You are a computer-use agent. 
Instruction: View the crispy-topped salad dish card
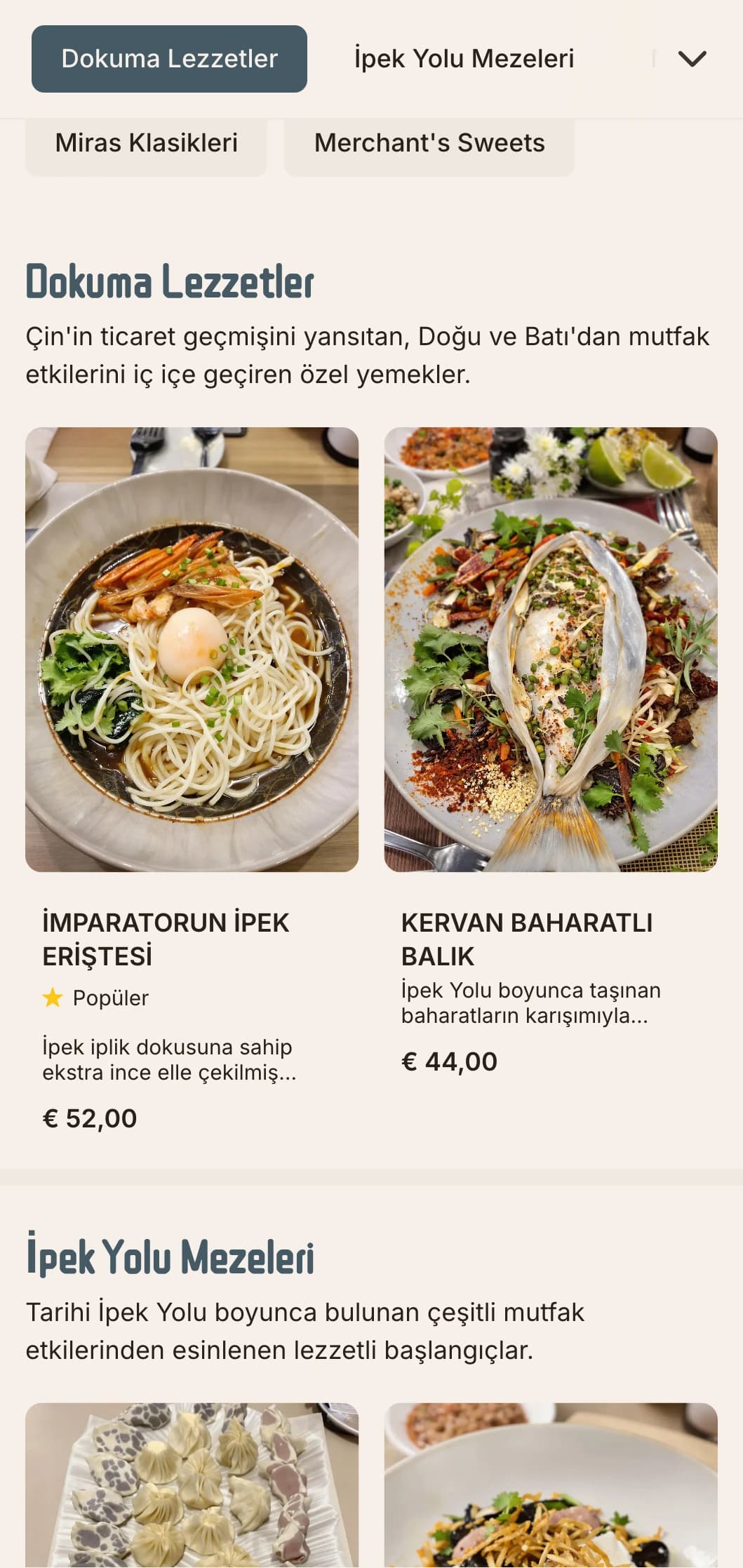tap(550, 1487)
